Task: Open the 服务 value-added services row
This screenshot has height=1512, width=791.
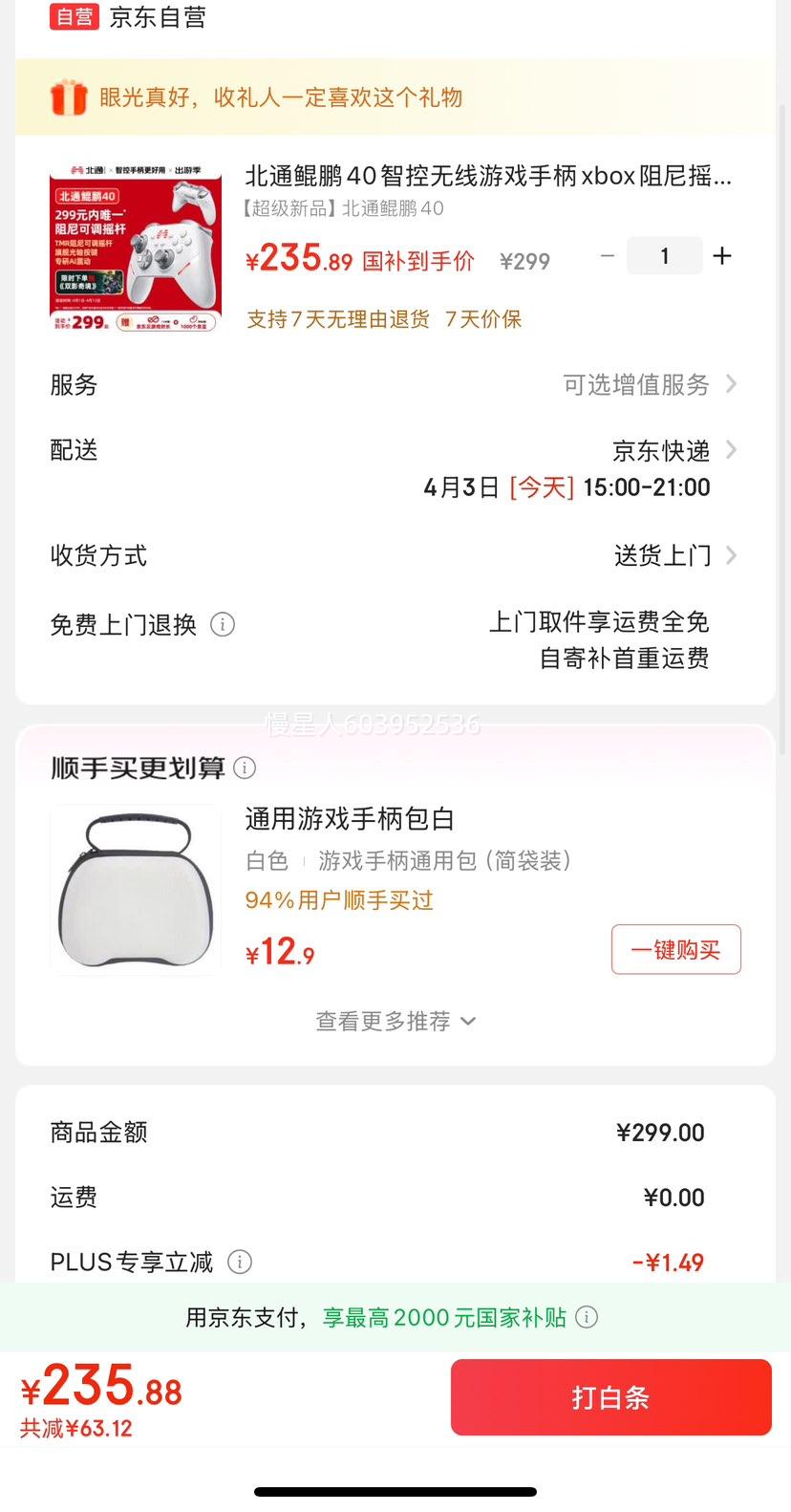Action: 650,384
